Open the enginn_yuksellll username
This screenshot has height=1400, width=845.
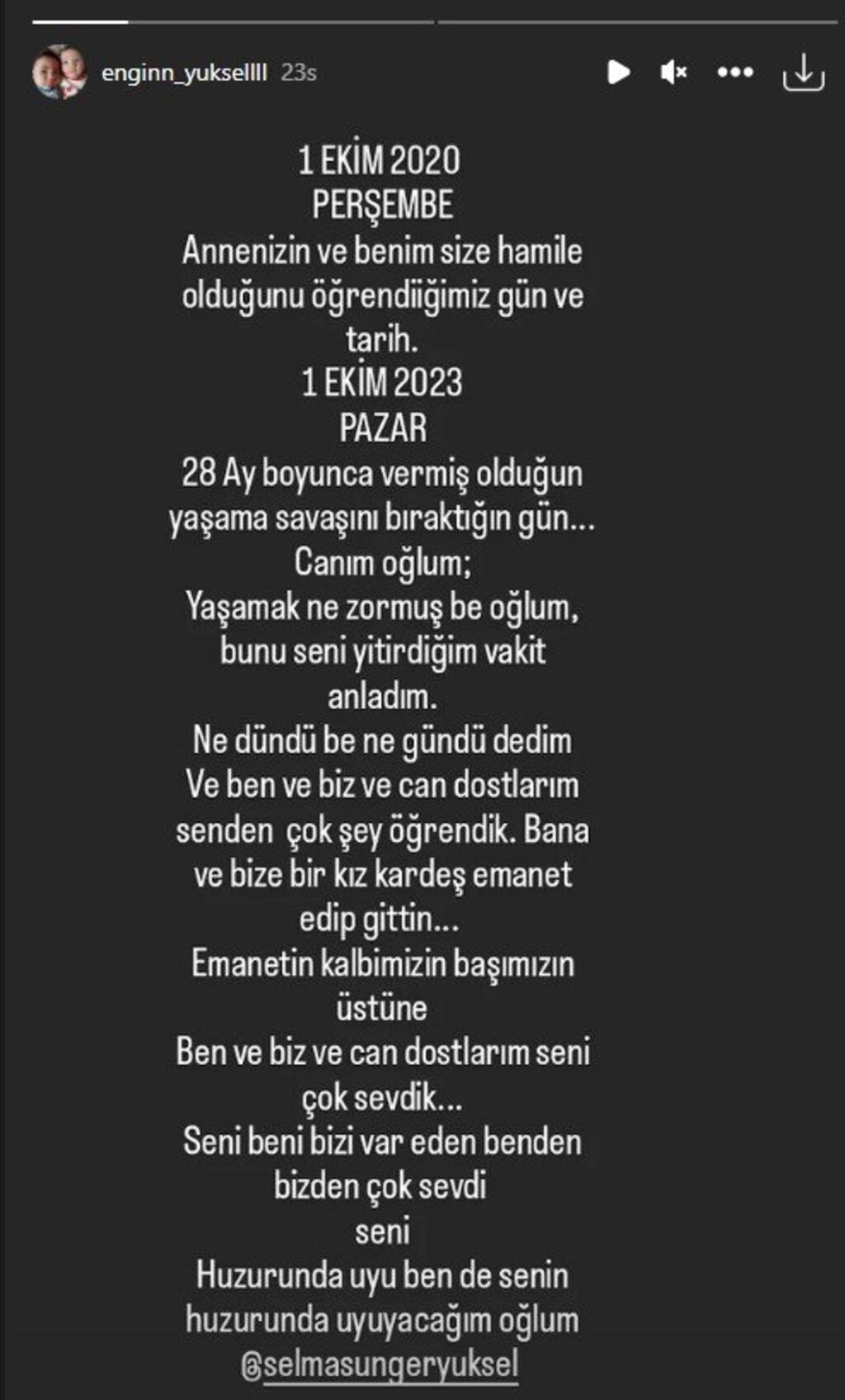pyautogui.click(x=184, y=73)
